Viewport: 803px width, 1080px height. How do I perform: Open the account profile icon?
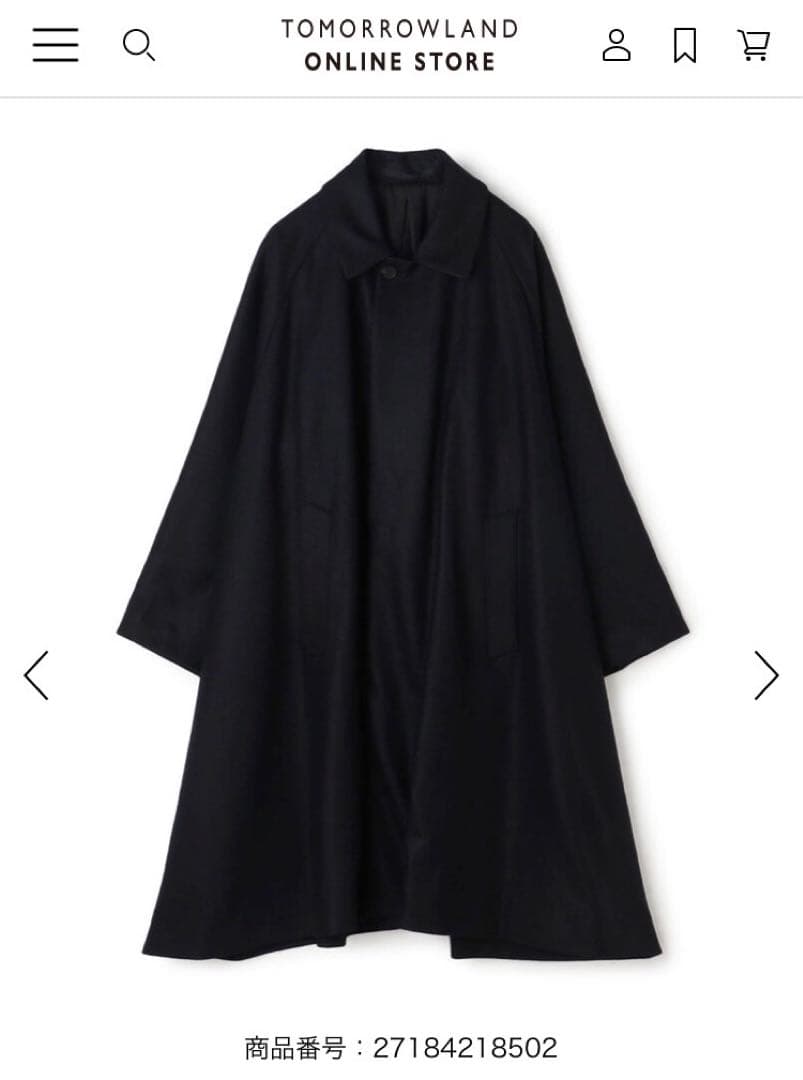tap(616, 45)
